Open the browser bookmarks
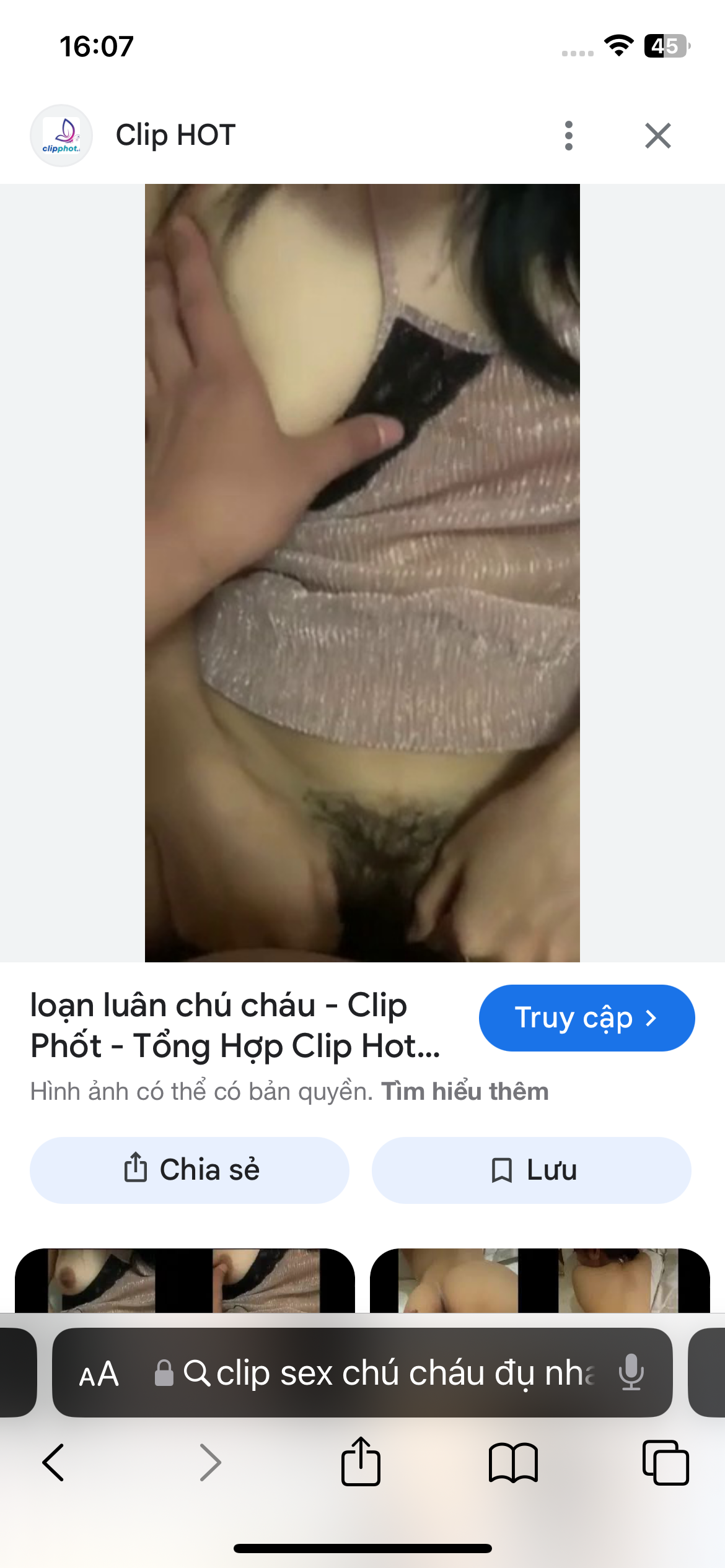Image resolution: width=725 pixels, height=1568 pixels. coord(513,1463)
